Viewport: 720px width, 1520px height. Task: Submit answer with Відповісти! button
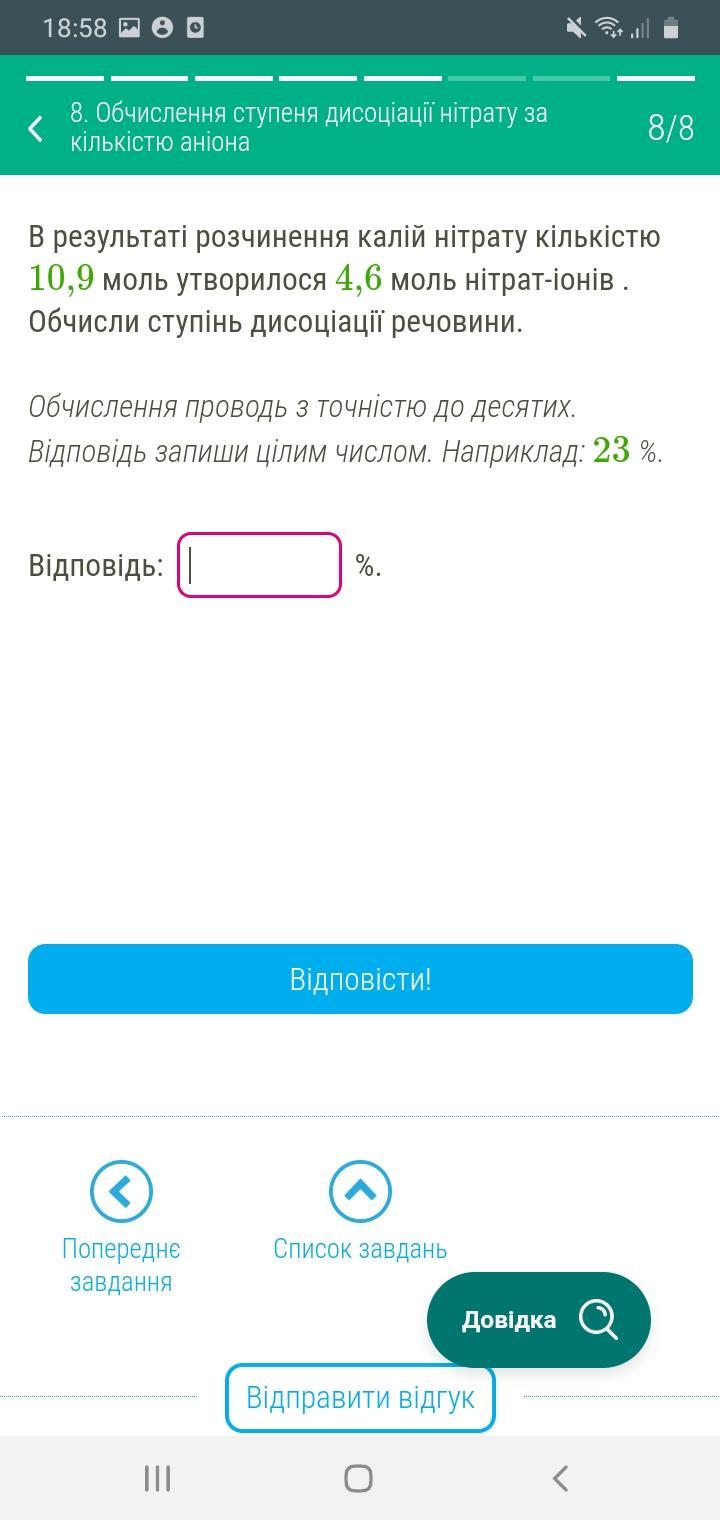[360, 979]
